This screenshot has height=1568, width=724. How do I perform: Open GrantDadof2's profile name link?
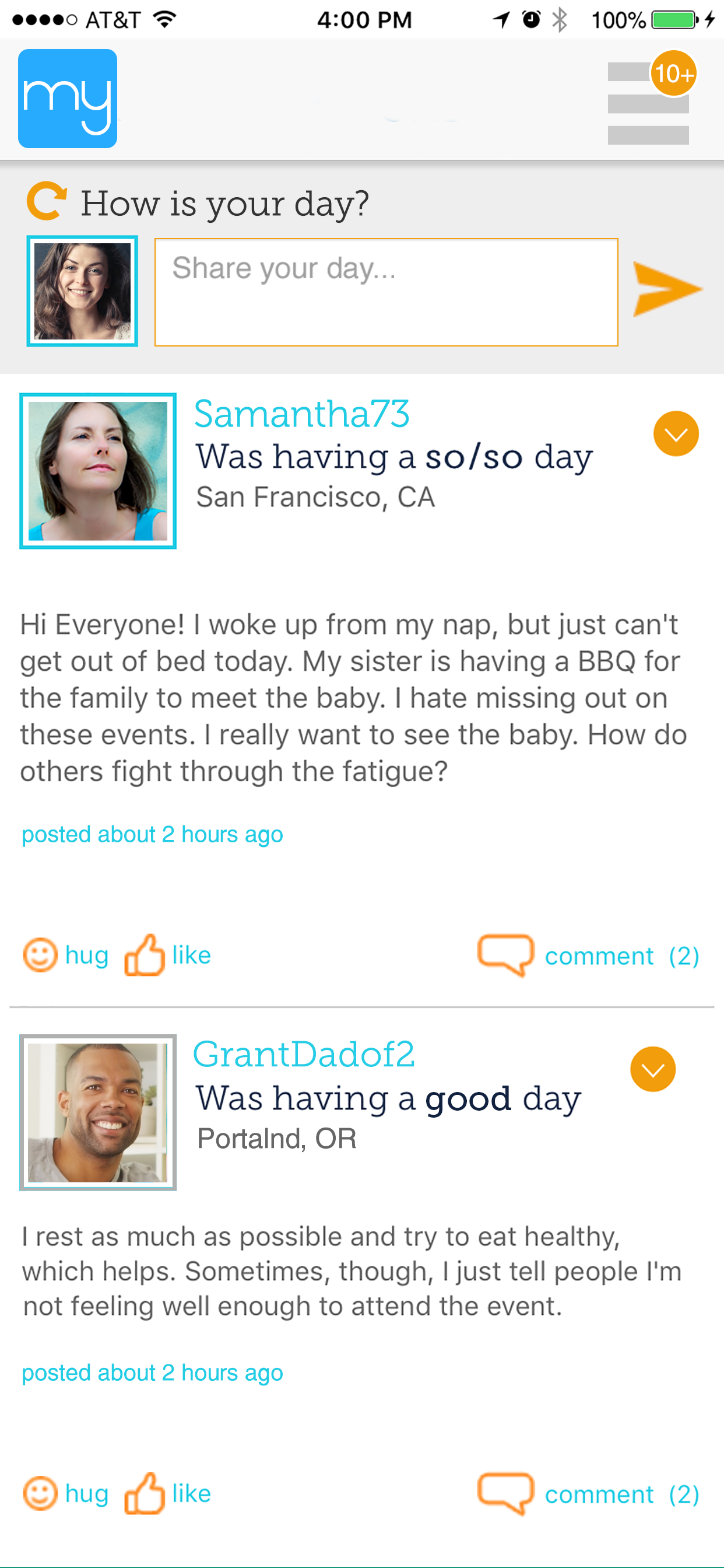coord(304,1054)
